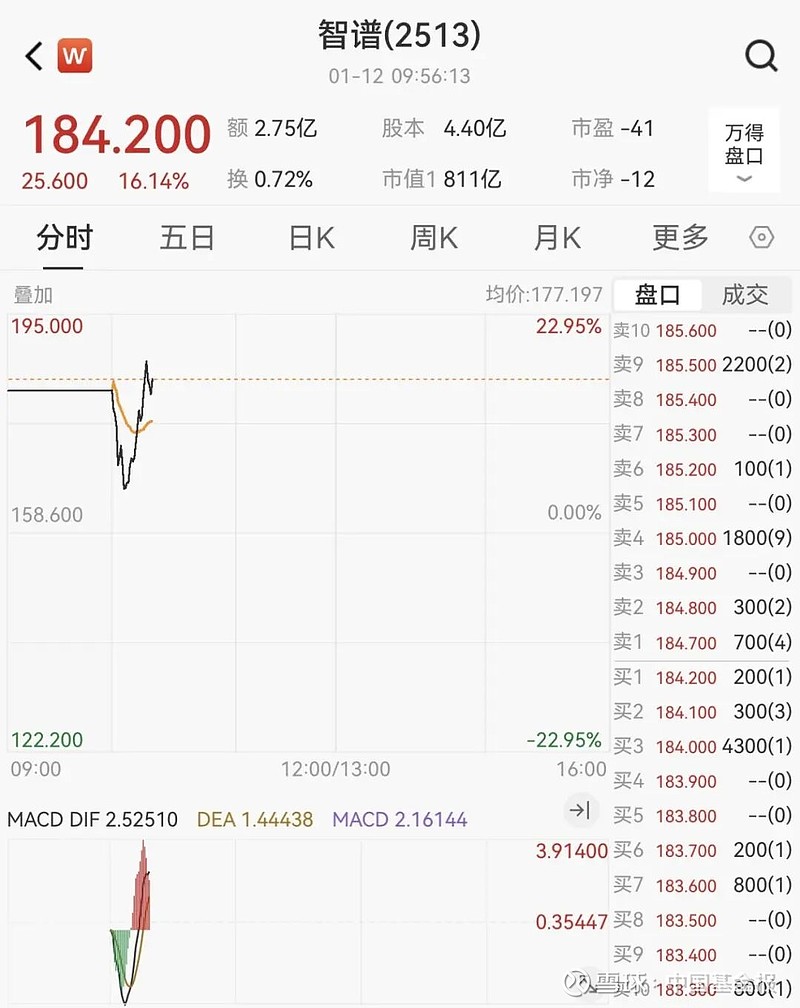This screenshot has height=1008, width=800.
Task: Expand the MACD panel with the arrow icon
Action: pyautogui.click(x=580, y=812)
